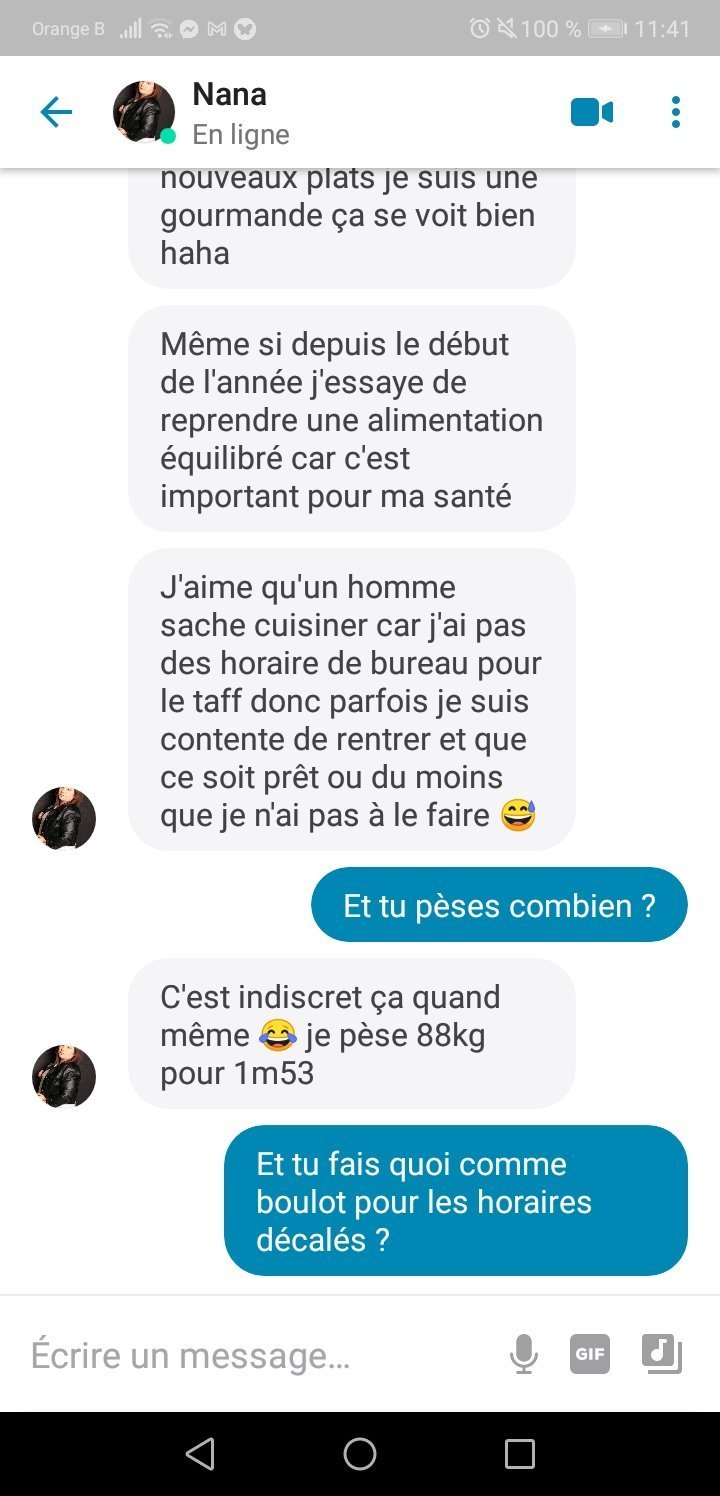Open the GIF picker
Image resolution: width=720 pixels, height=1496 pixels.
[x=590, y=1354]
